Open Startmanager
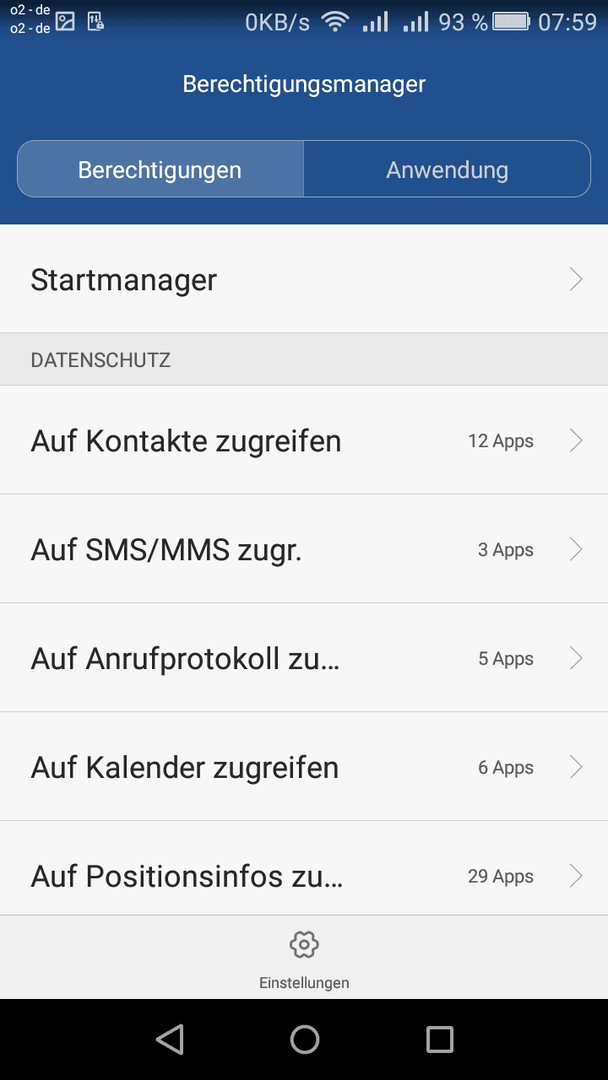Image resolution: width=608 pixels, height=1080 pixels. coord(304,279)
